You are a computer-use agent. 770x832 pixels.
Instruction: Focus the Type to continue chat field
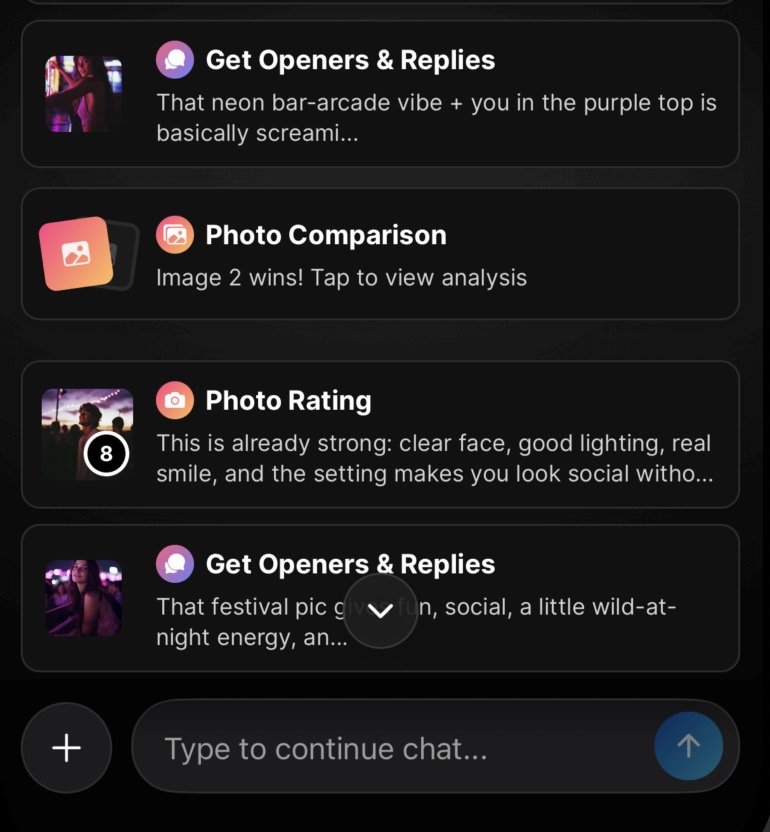pyautogui.click(x=390, y=748)
